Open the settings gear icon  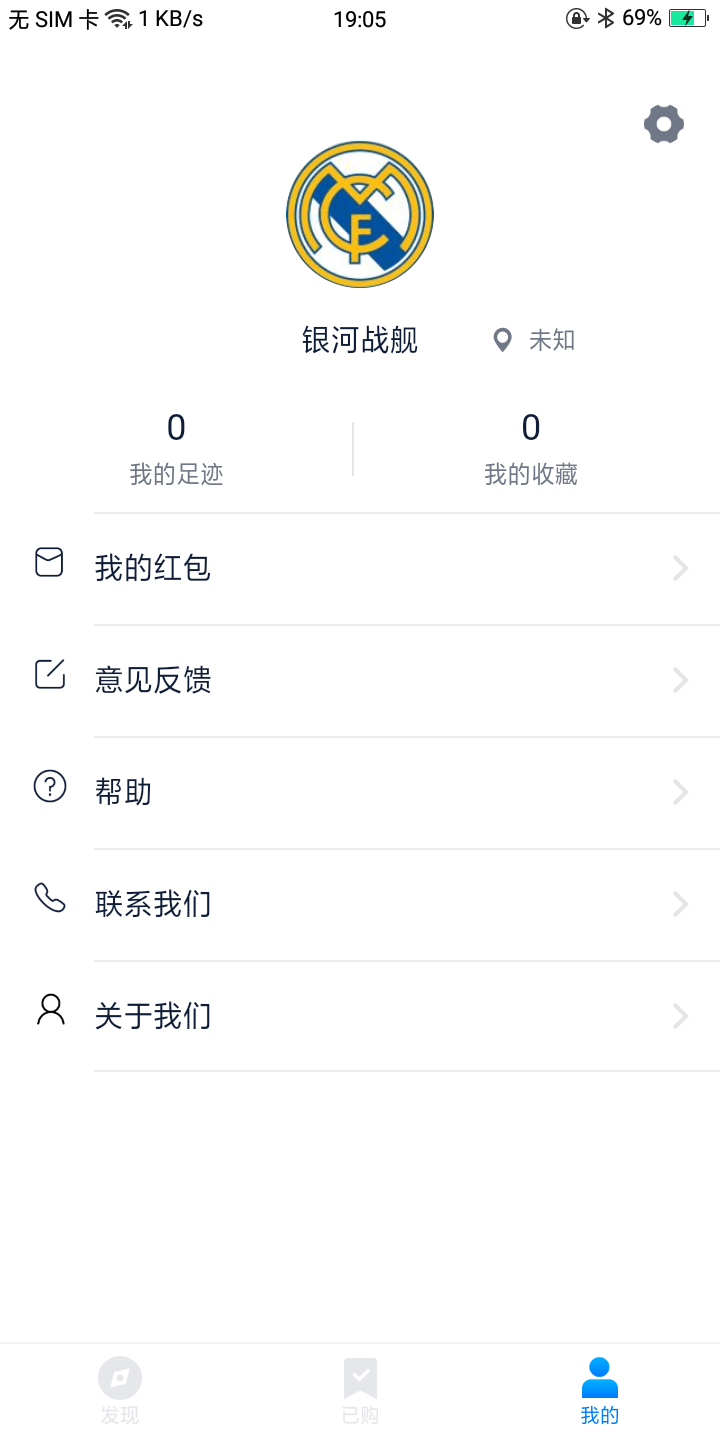[664, 124]
